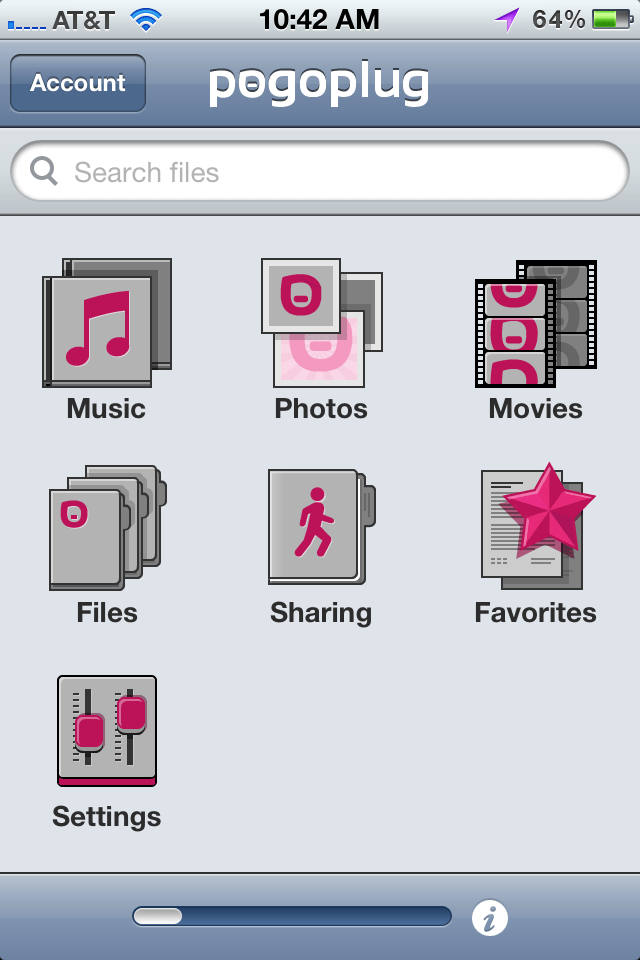Screen dimensions: 640x960
Task: Tap the Search files field
Action: click(320, 172)
